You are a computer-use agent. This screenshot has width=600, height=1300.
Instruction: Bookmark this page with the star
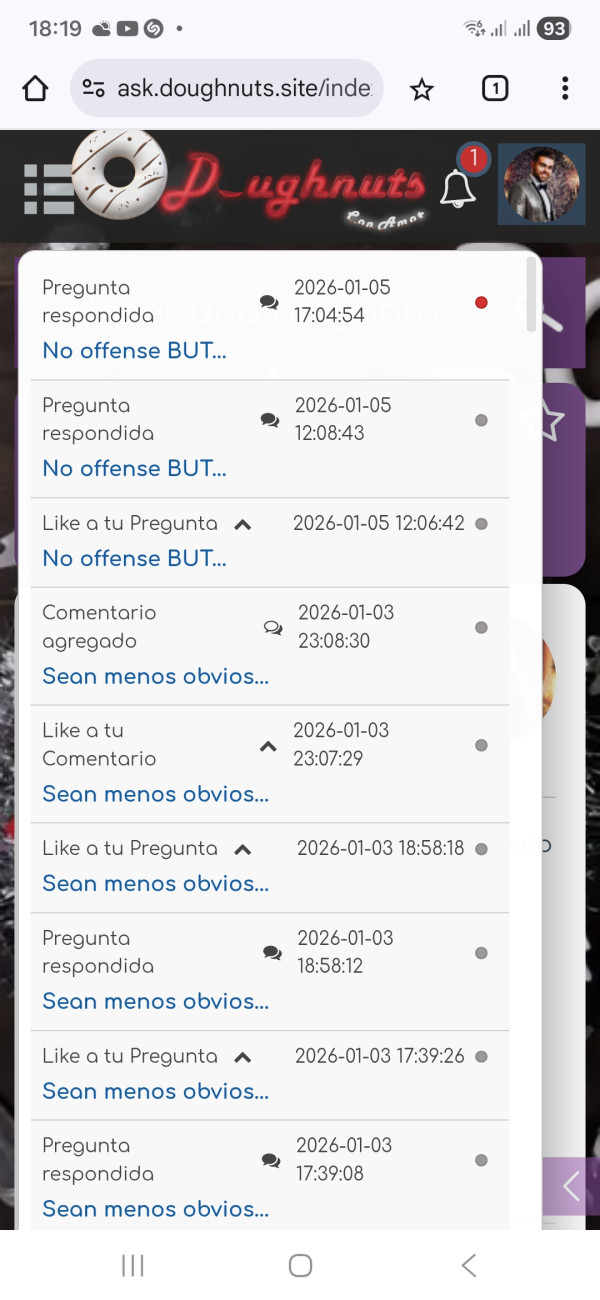pos(422,89)
